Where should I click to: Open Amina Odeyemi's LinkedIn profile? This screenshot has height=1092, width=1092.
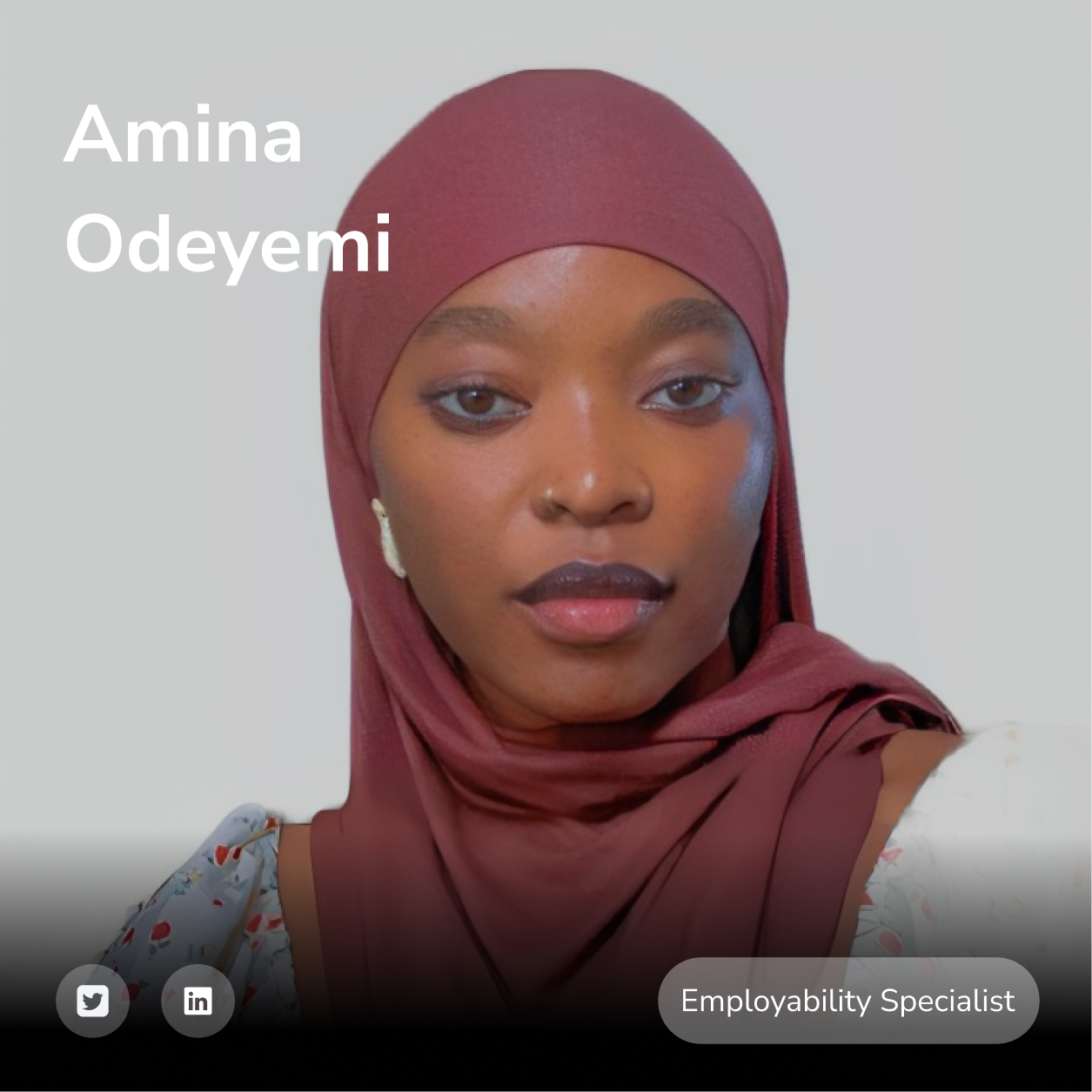[x=198, y=1001]
